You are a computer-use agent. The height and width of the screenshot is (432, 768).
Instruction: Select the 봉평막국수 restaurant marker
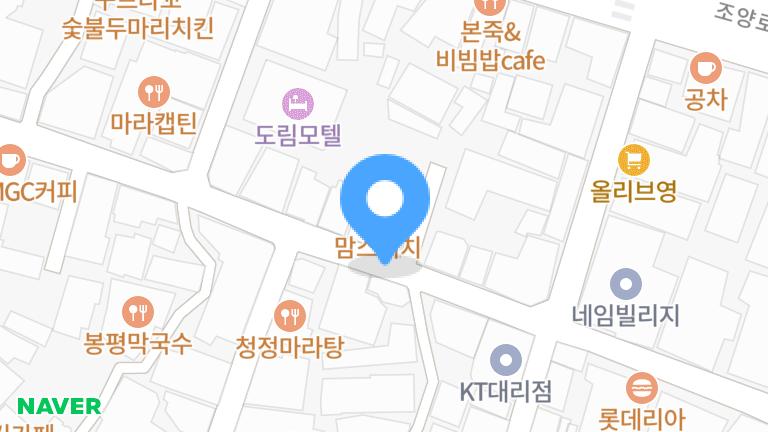pos(138,312)
